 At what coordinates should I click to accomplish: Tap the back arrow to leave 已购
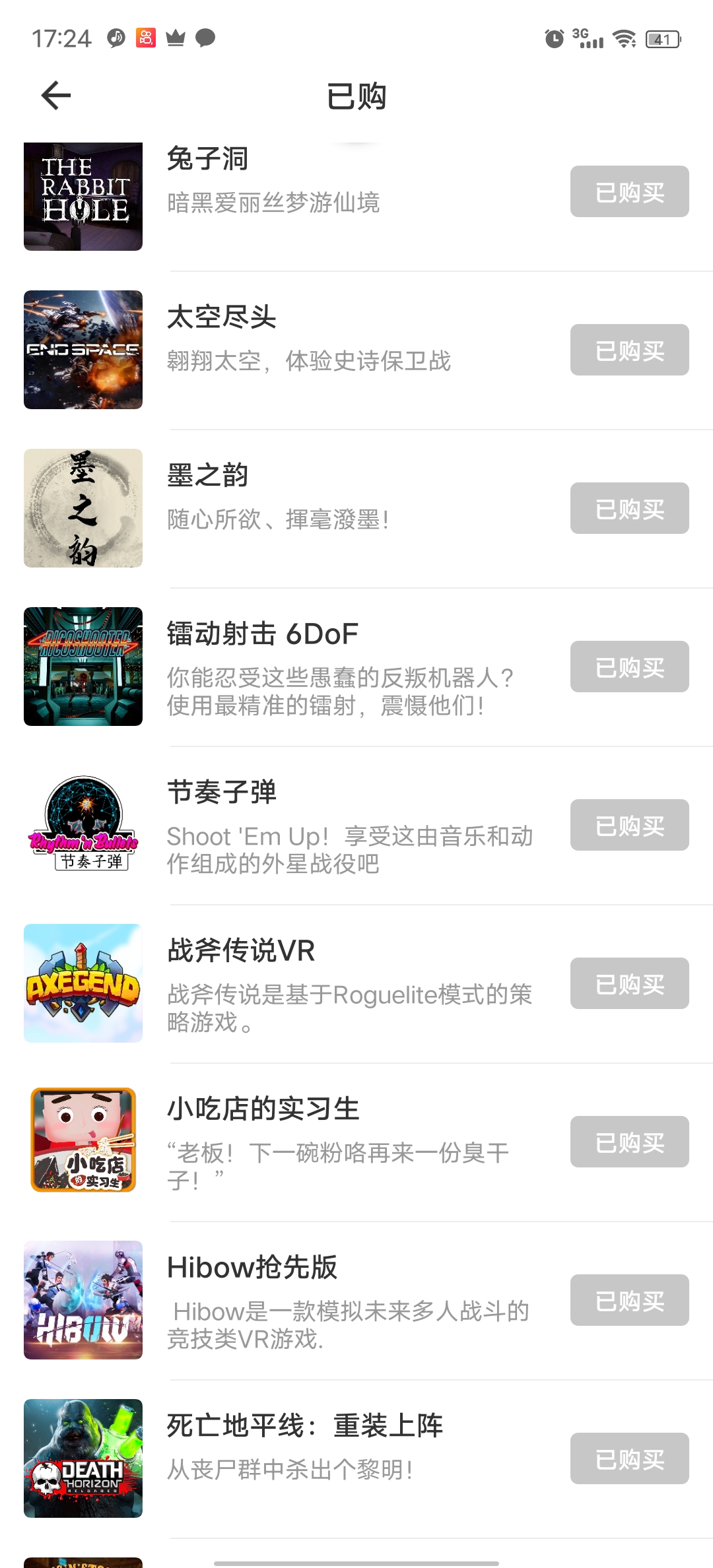tap(55, 94)
